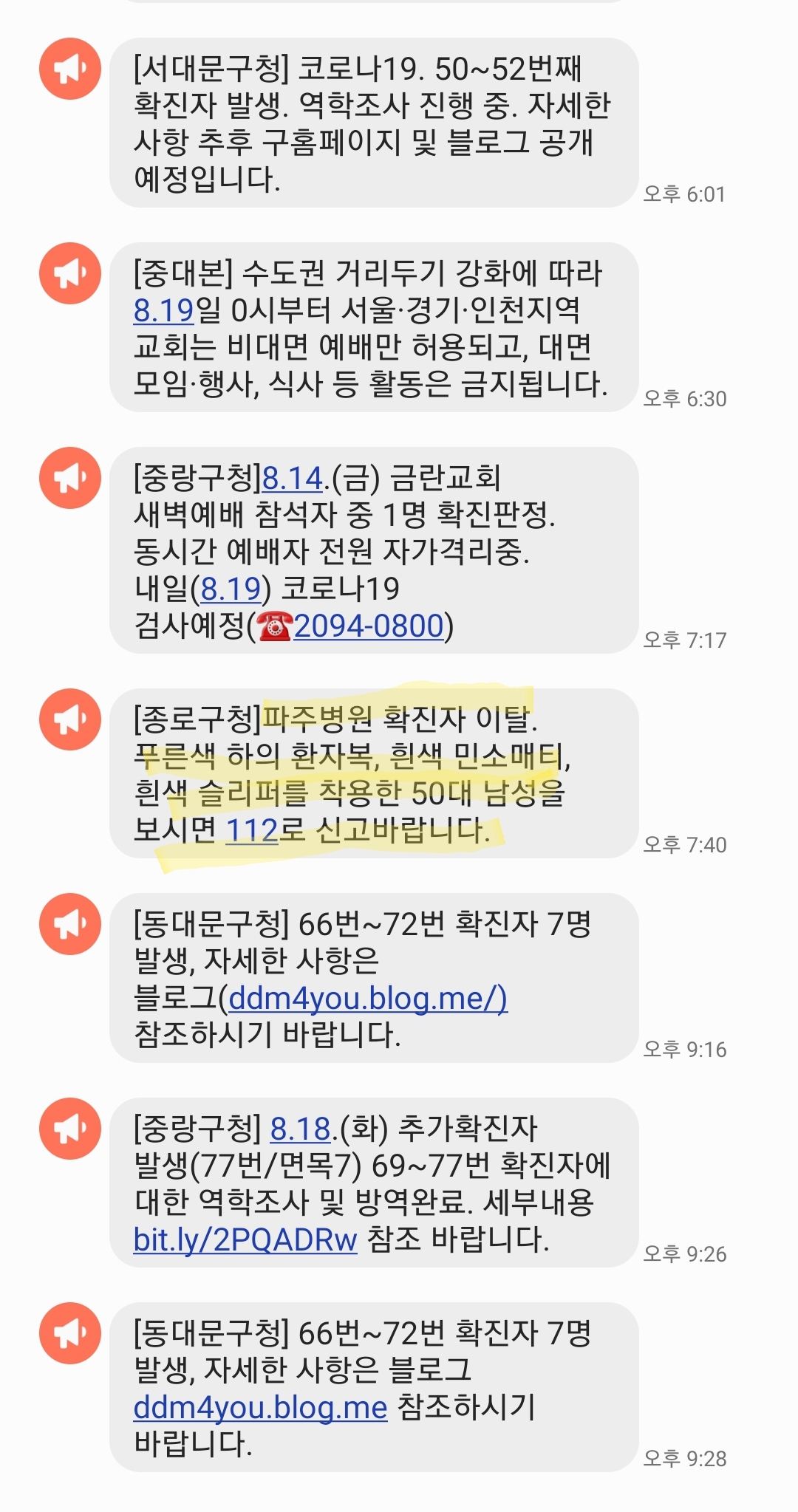Open ddm4you.blog.me link in the 9:28 message

(260, 1408)
